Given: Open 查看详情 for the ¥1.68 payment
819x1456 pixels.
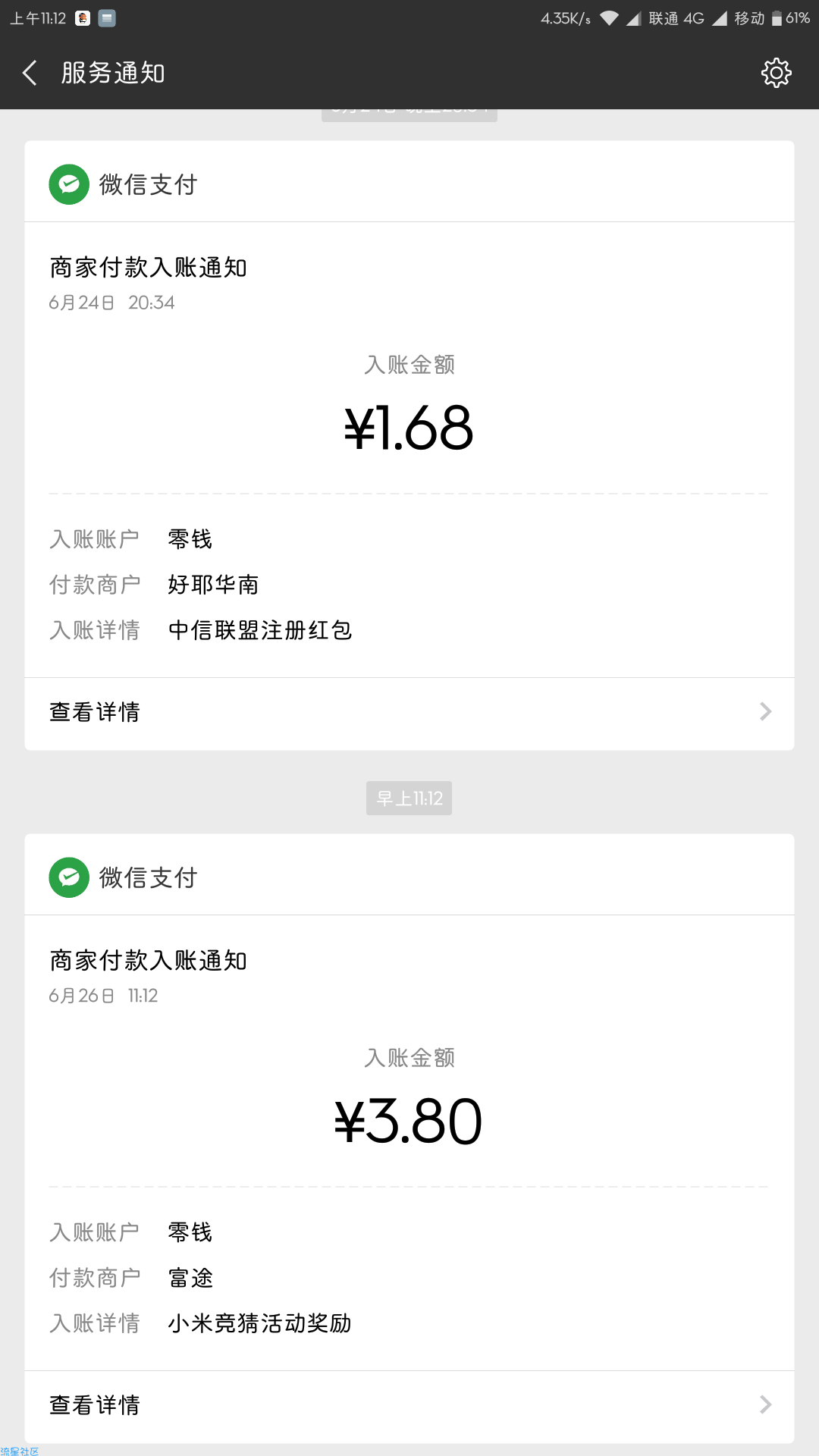Looking at the screenshot, I should pos(409,714).
